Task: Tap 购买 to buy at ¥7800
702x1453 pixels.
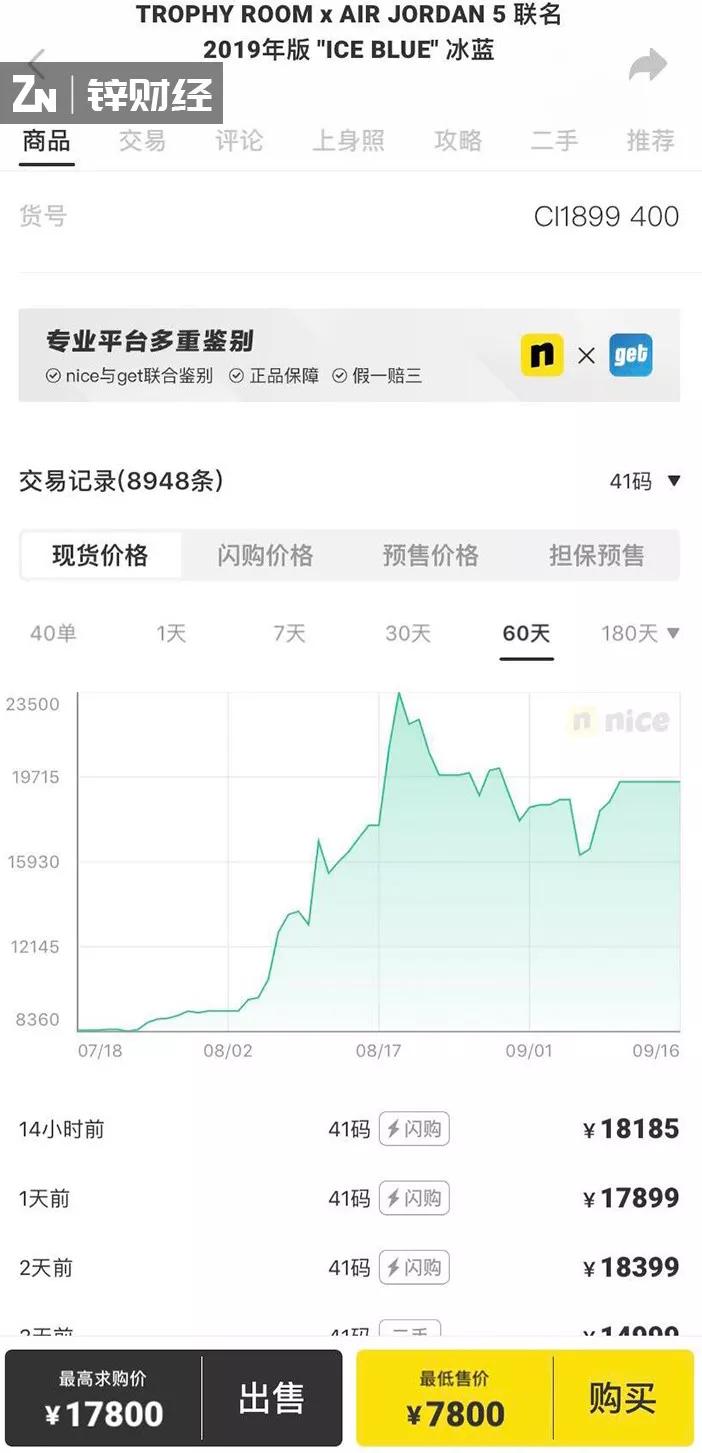Action: pyautogui.click(x=622, y=1398)
